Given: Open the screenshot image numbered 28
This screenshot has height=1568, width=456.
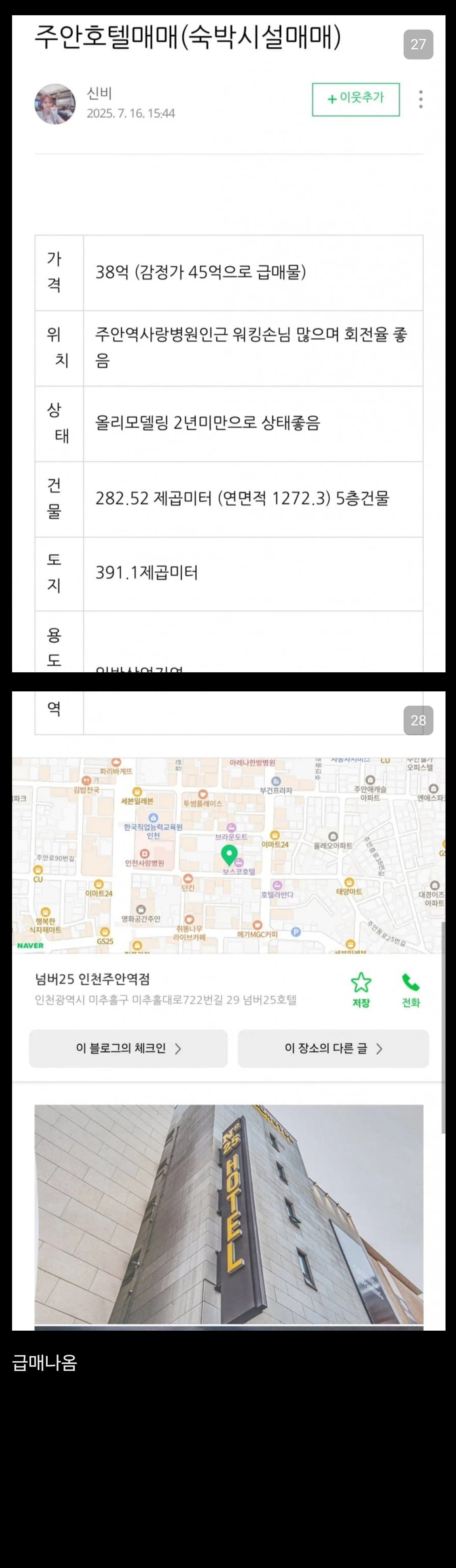Looking at the screenshot, I should [229, 1010].
